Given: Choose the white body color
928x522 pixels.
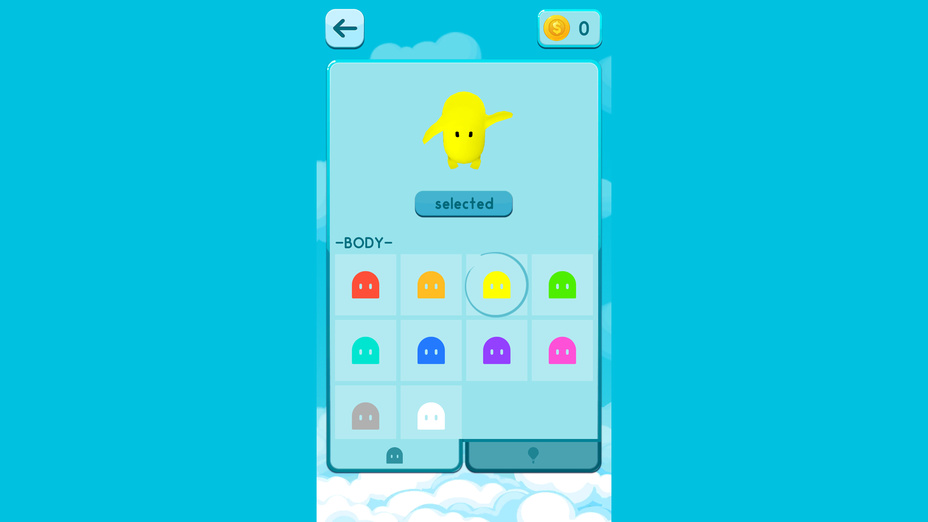Looking at the screenshot, I should pyautogui.click(x=431, y=416).
